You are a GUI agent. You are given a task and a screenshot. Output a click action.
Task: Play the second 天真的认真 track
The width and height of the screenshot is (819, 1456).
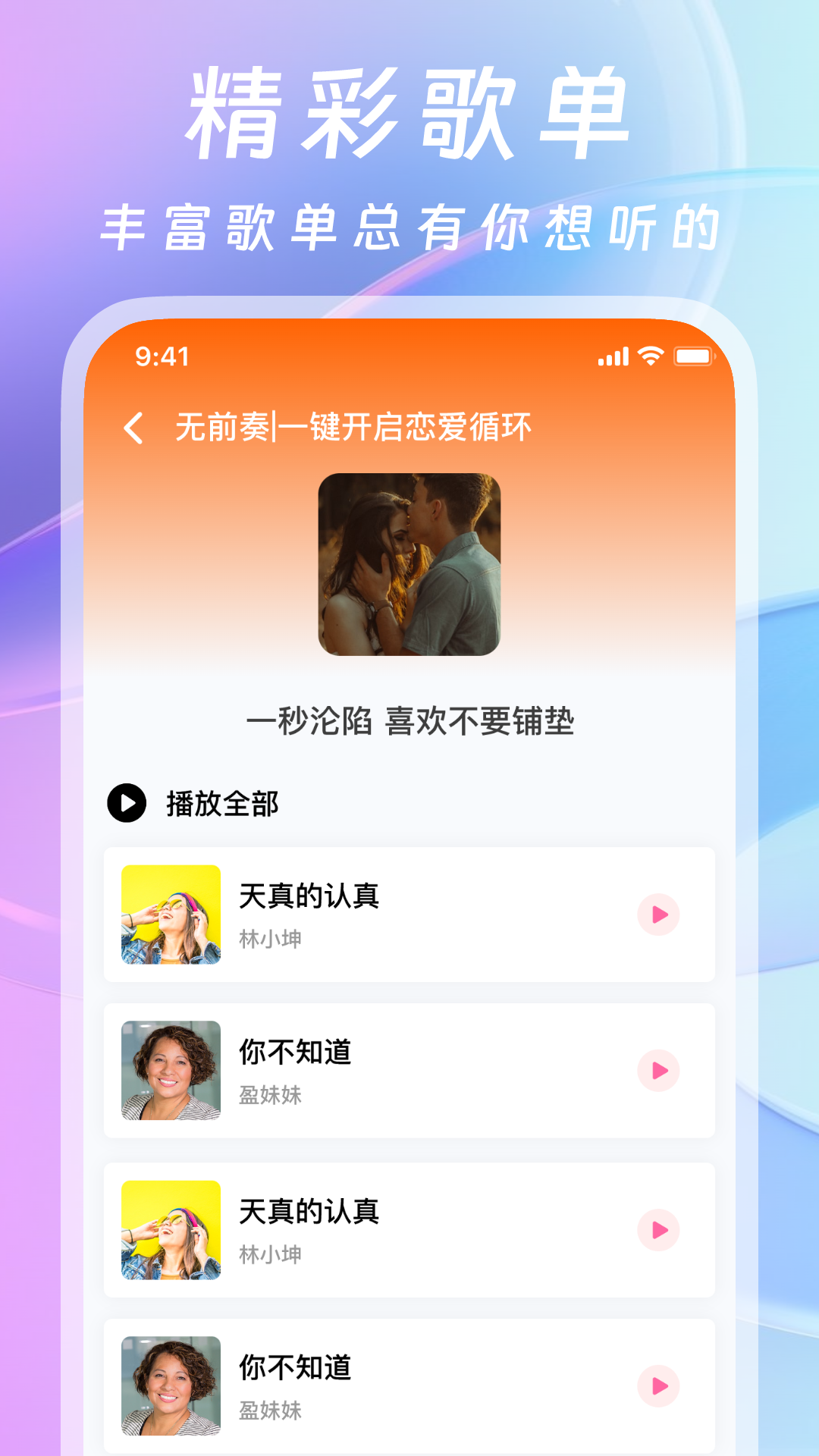click(x=659, y=1229)
